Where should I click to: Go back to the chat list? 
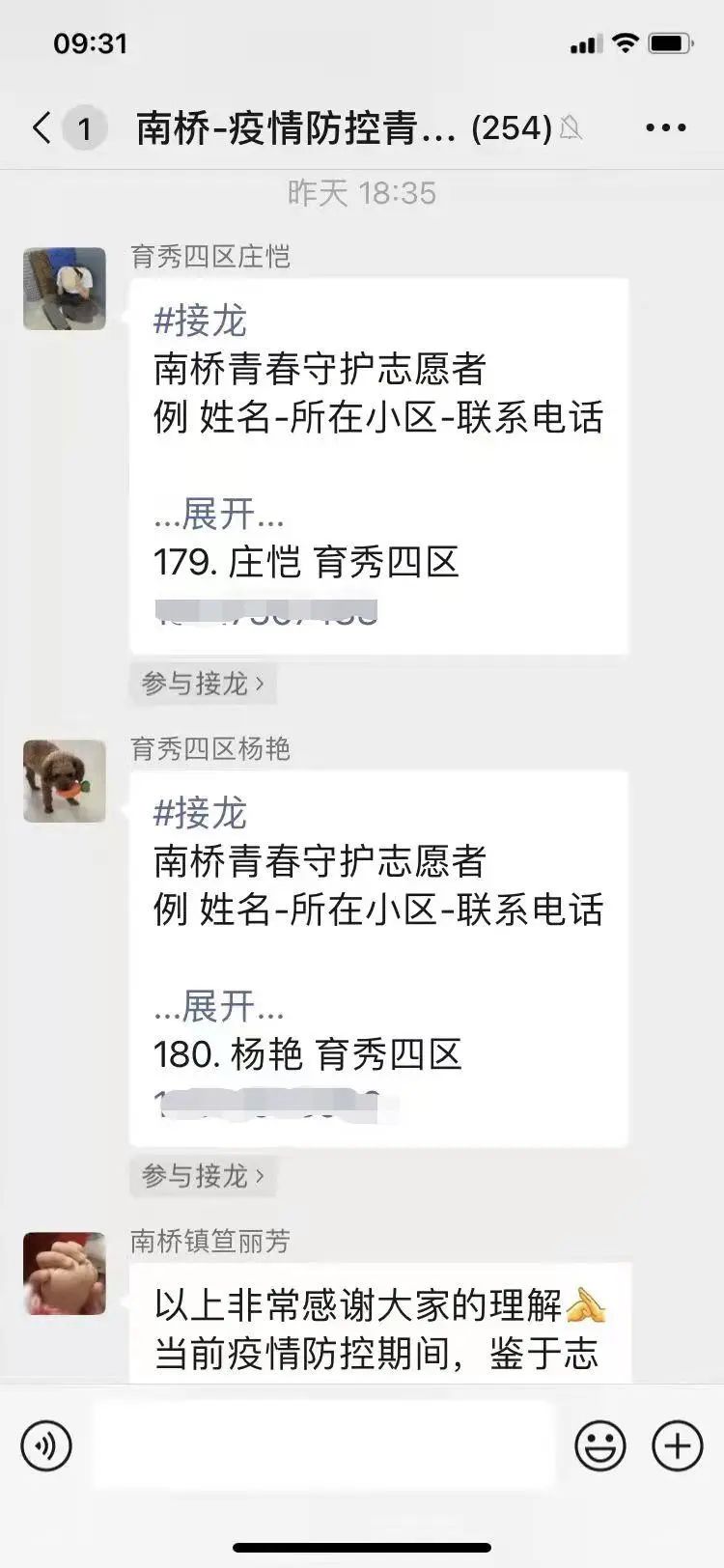42,127
